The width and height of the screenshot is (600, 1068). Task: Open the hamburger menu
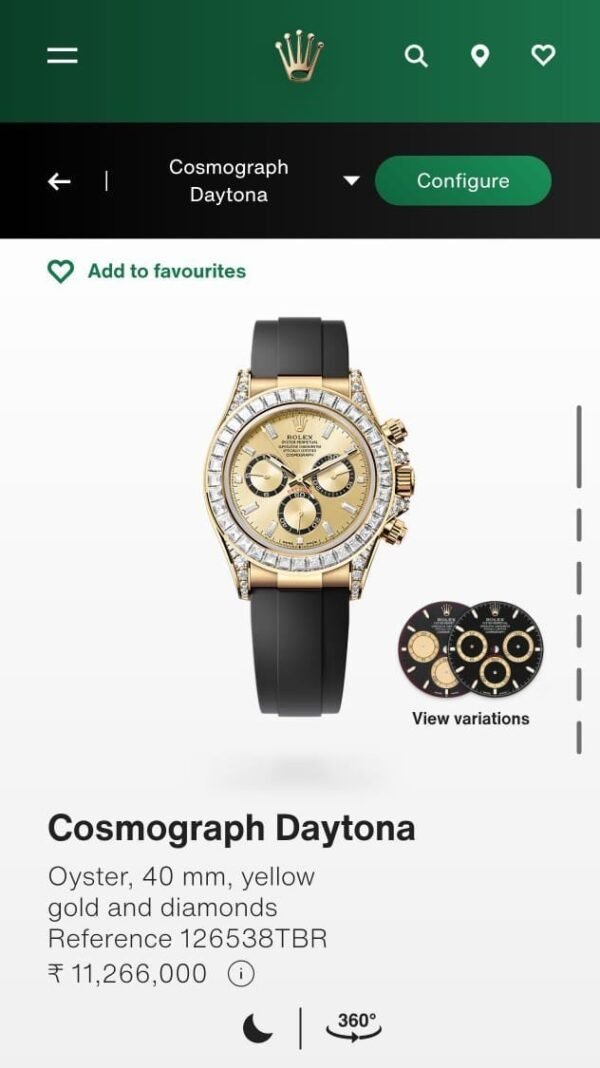pos(62,56)
